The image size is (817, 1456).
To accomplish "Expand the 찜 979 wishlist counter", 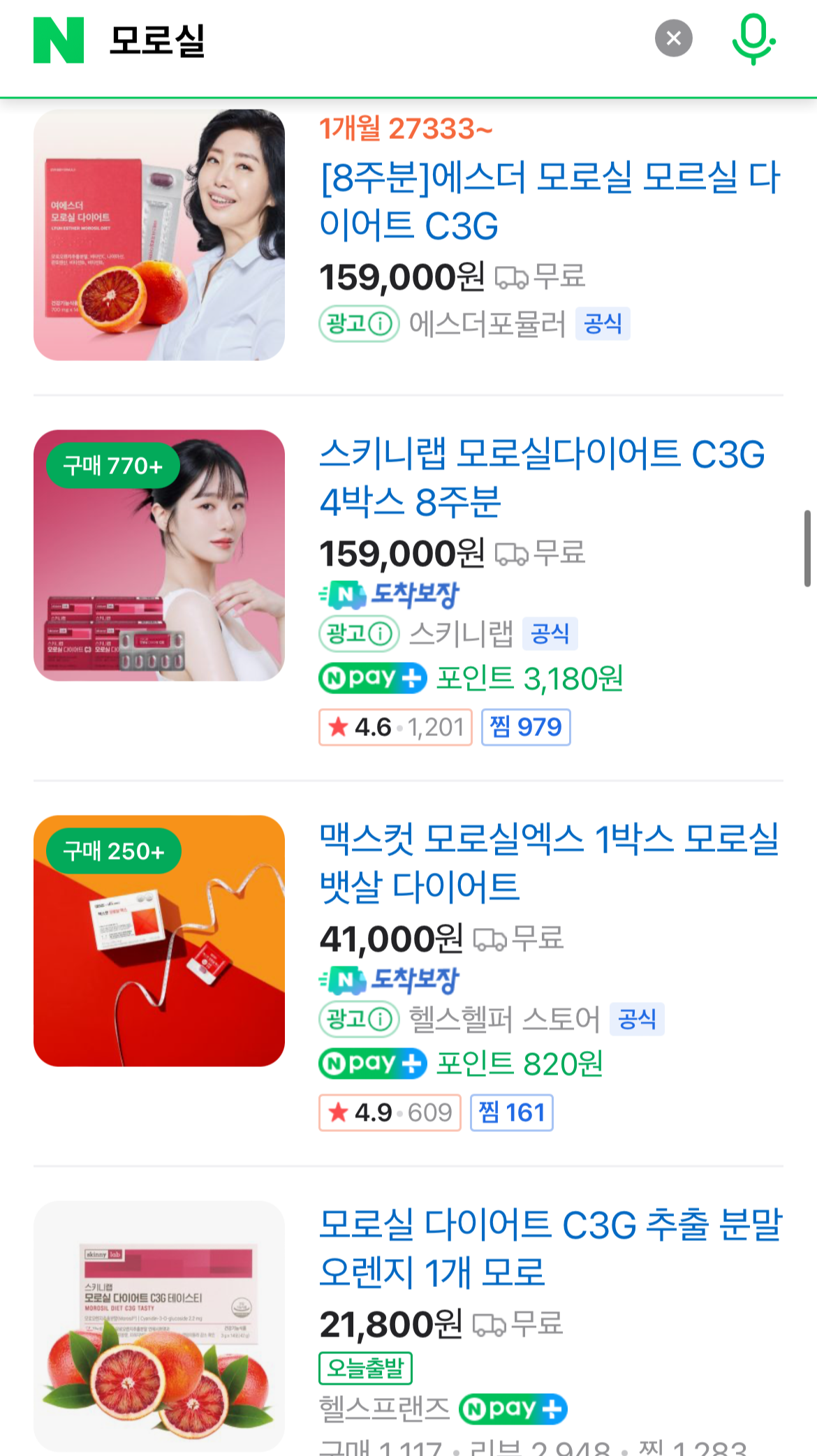I will [x=527, y=727].
